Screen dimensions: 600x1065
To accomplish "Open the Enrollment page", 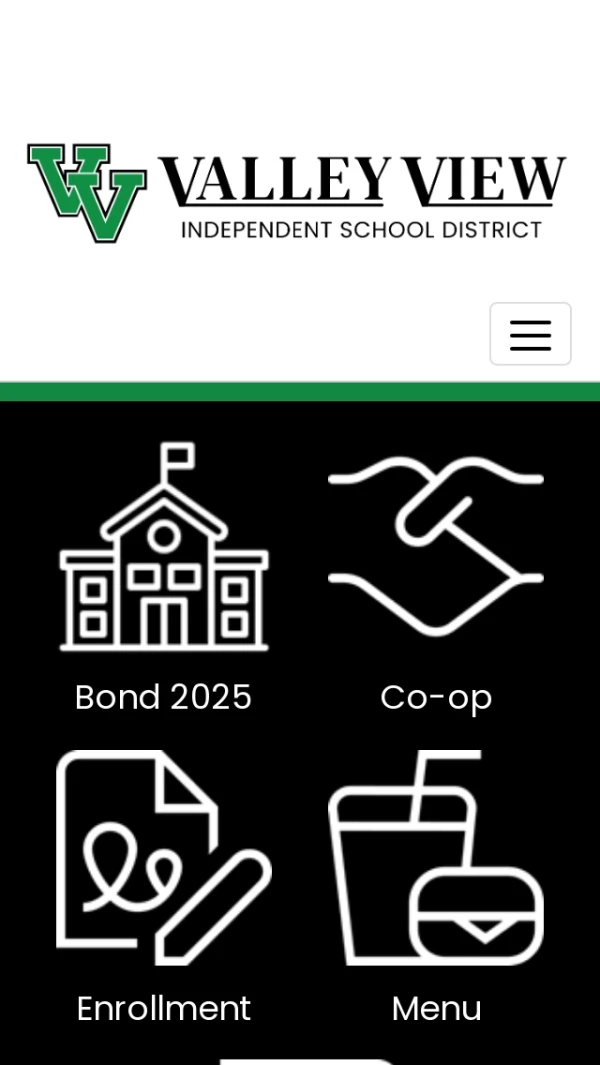I will coord(163,885).
